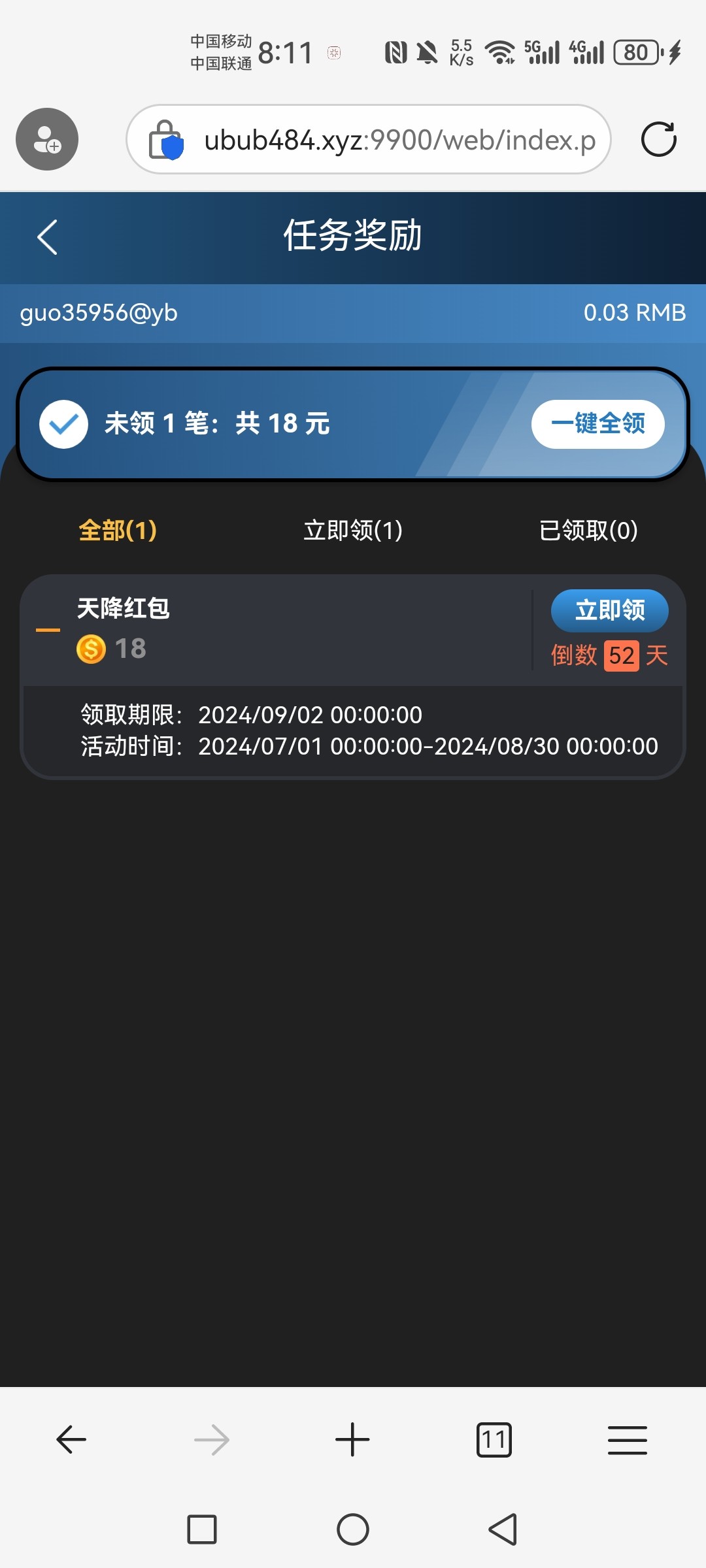Claim the 天降红包 reward with 立即领

[x=609, y=610]
